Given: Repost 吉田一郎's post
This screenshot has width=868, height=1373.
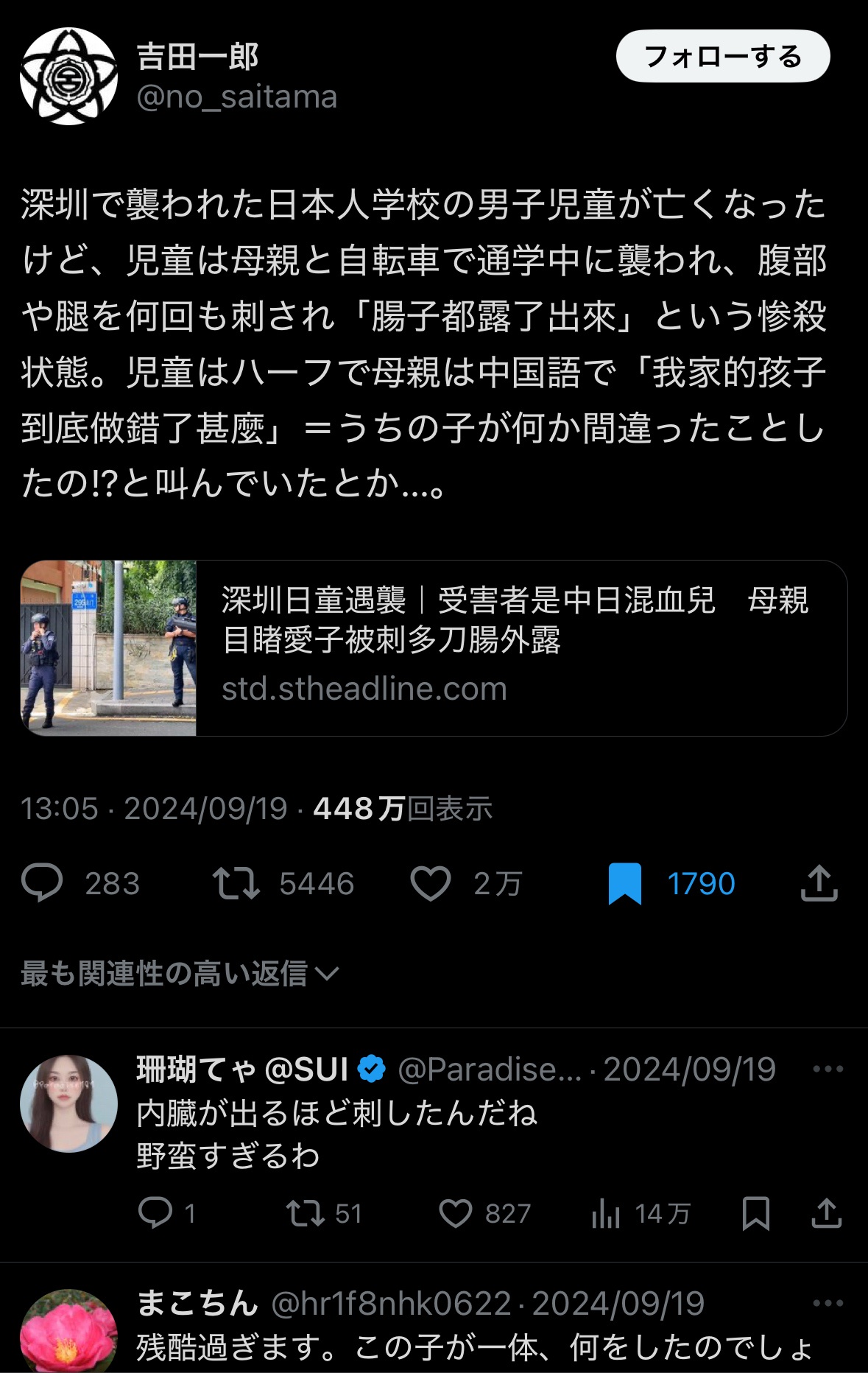Looking at the screenshot, I should pos(236,883).
